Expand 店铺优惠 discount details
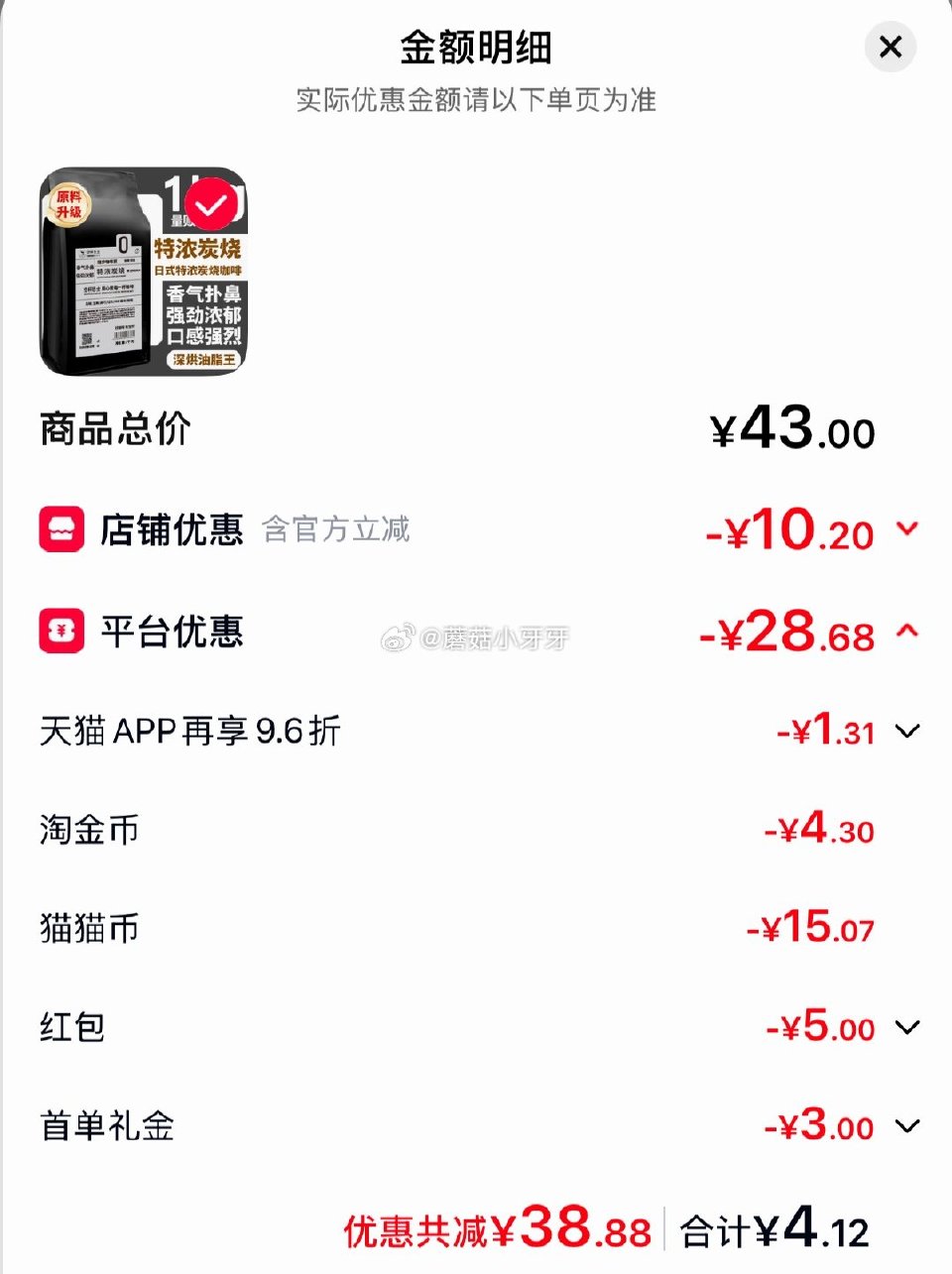This screenshot has width=952, height=1274. pyautogui.click(x=905, y=529)
